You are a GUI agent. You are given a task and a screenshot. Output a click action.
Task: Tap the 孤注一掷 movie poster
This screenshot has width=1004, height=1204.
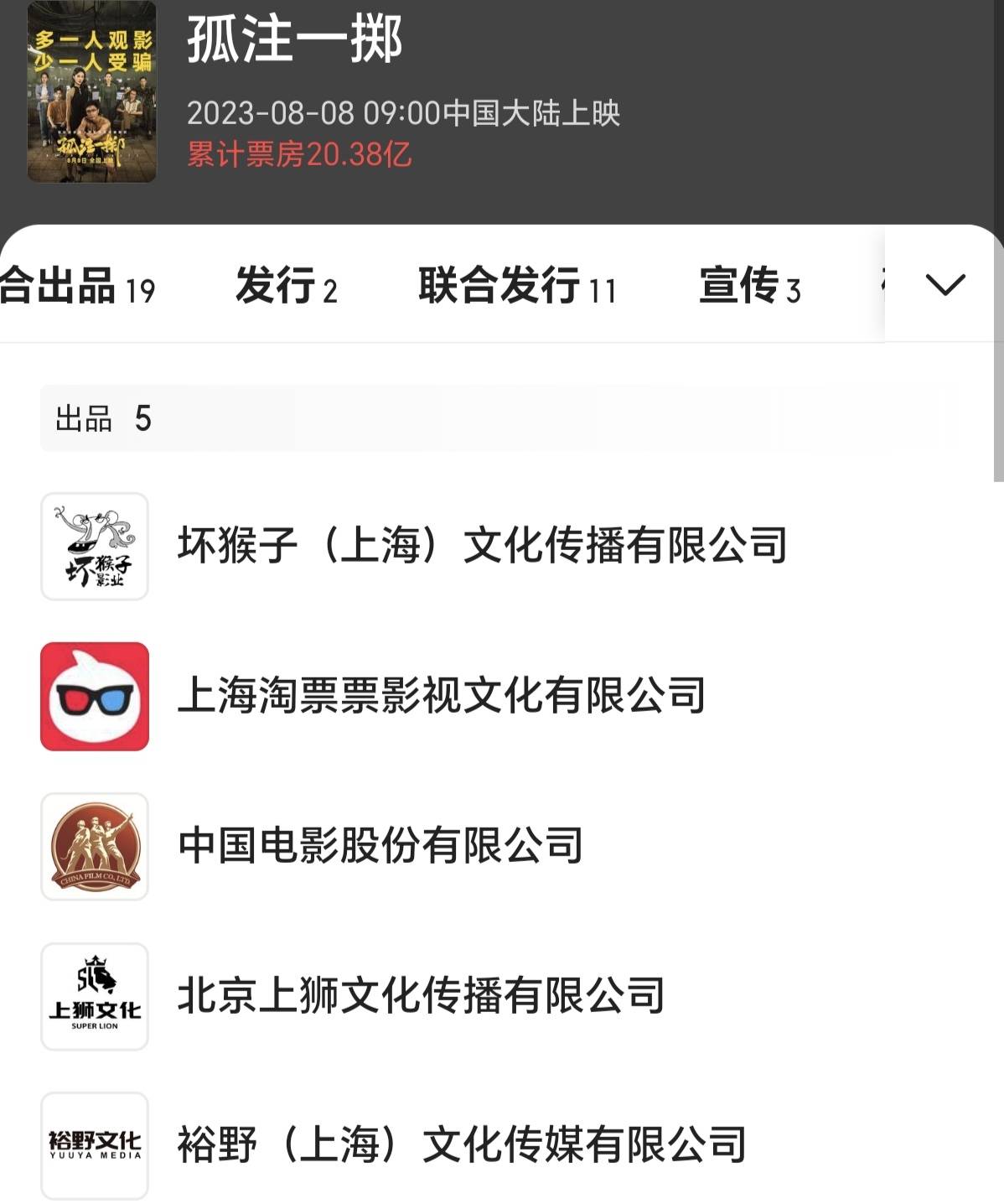click(92, 91)
